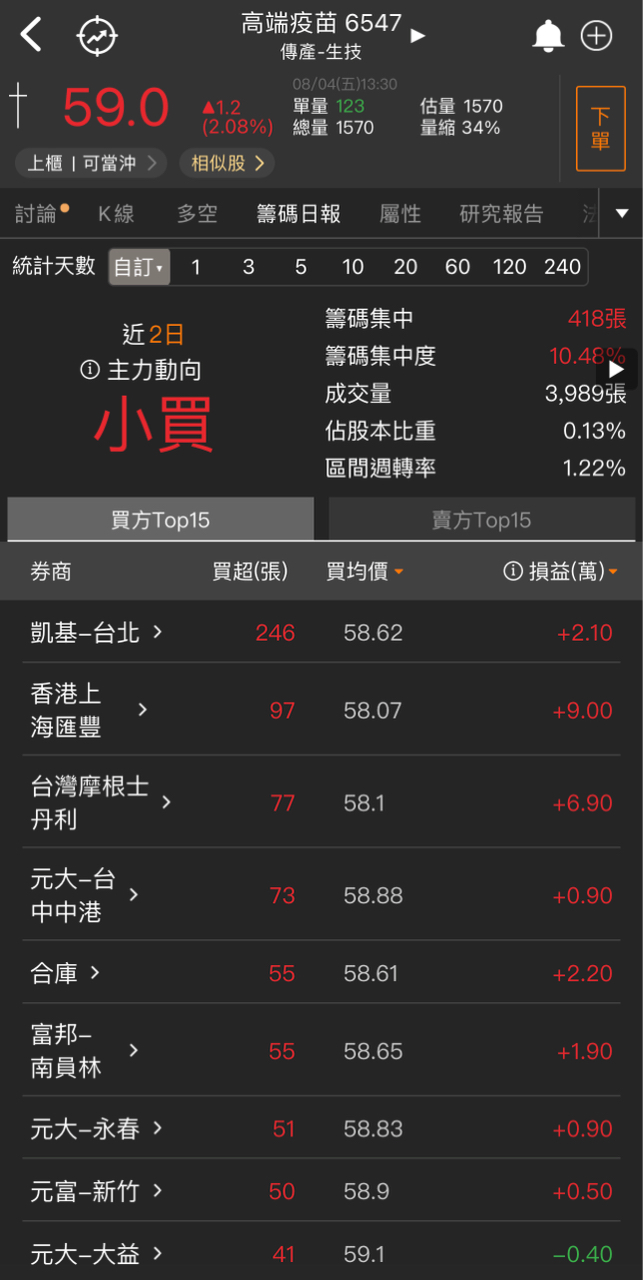Sort the list by 買均價
This screenshot has width=643, height=1280.
[x=364, y=571]
